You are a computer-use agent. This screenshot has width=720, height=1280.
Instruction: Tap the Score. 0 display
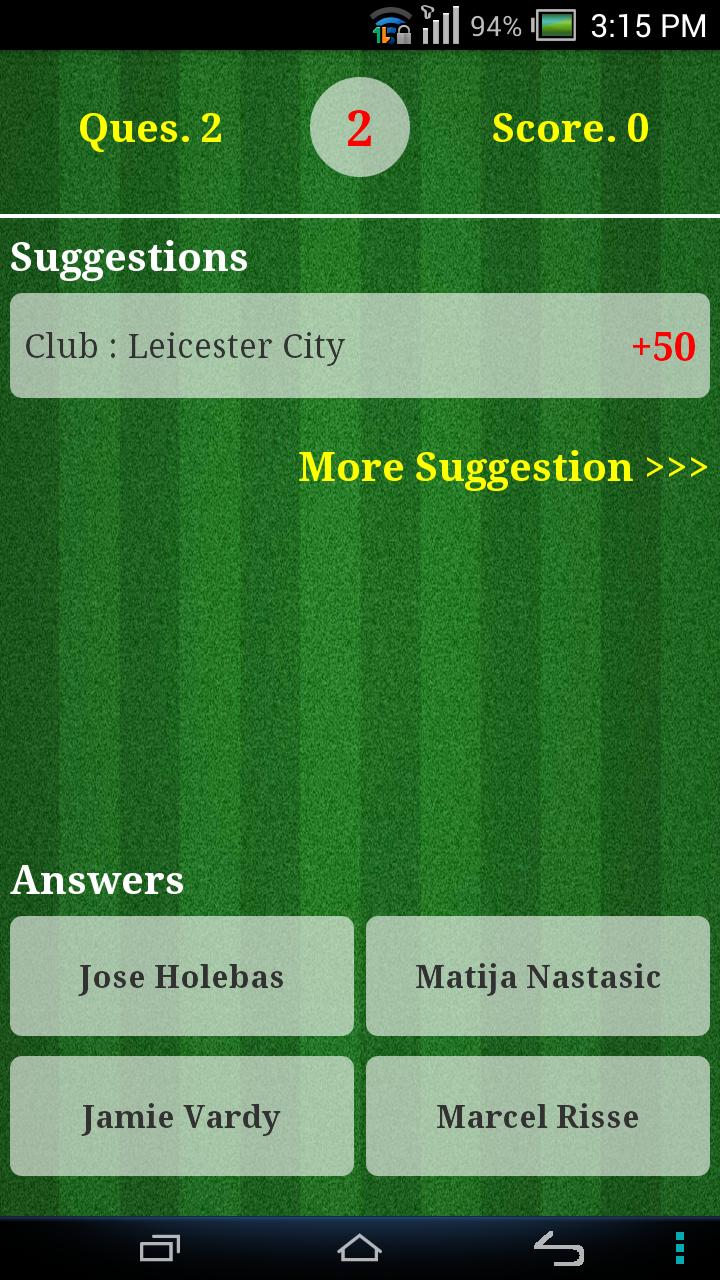tap(569, 127)
